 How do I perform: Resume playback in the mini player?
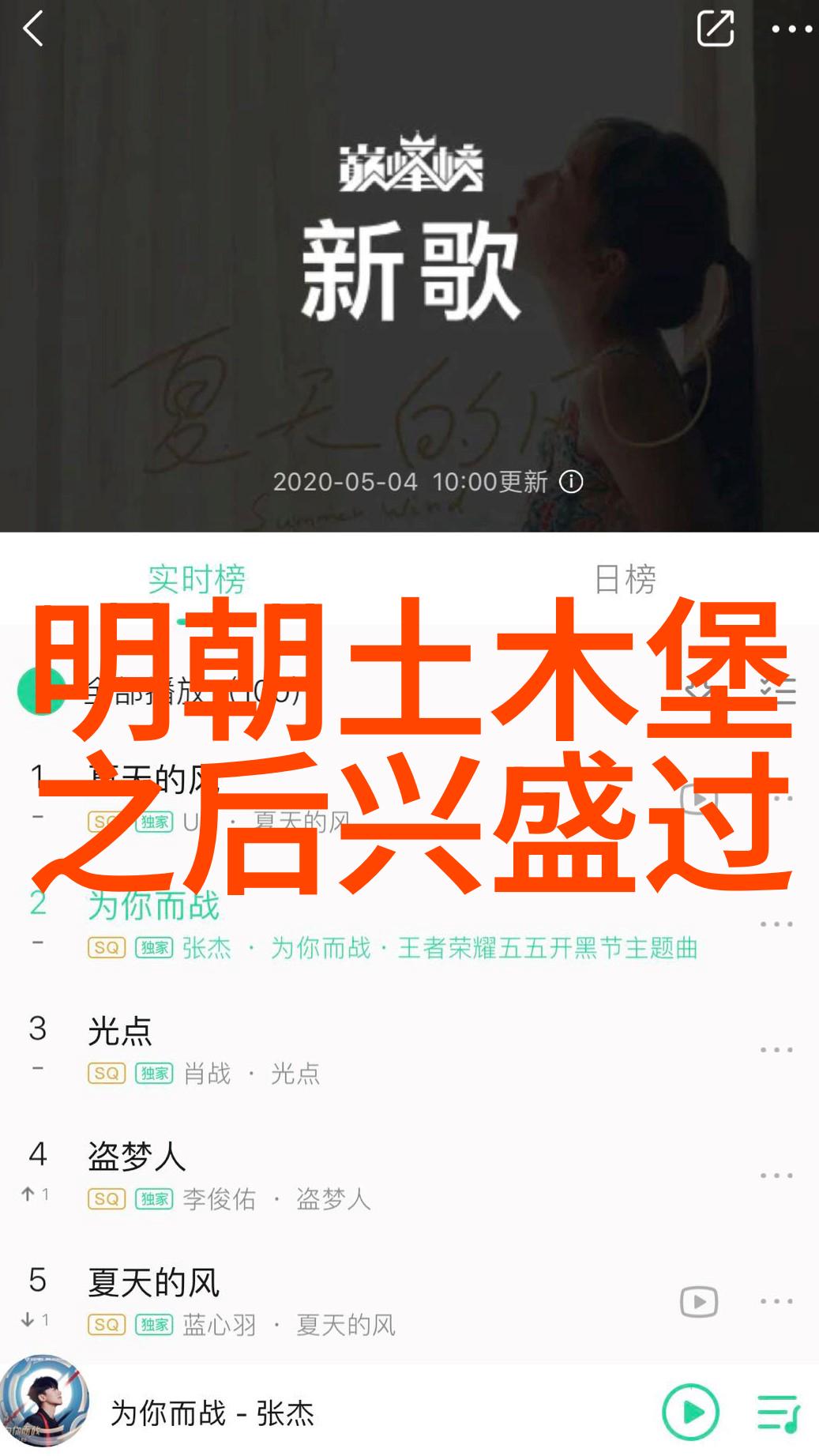[690, 1412]
